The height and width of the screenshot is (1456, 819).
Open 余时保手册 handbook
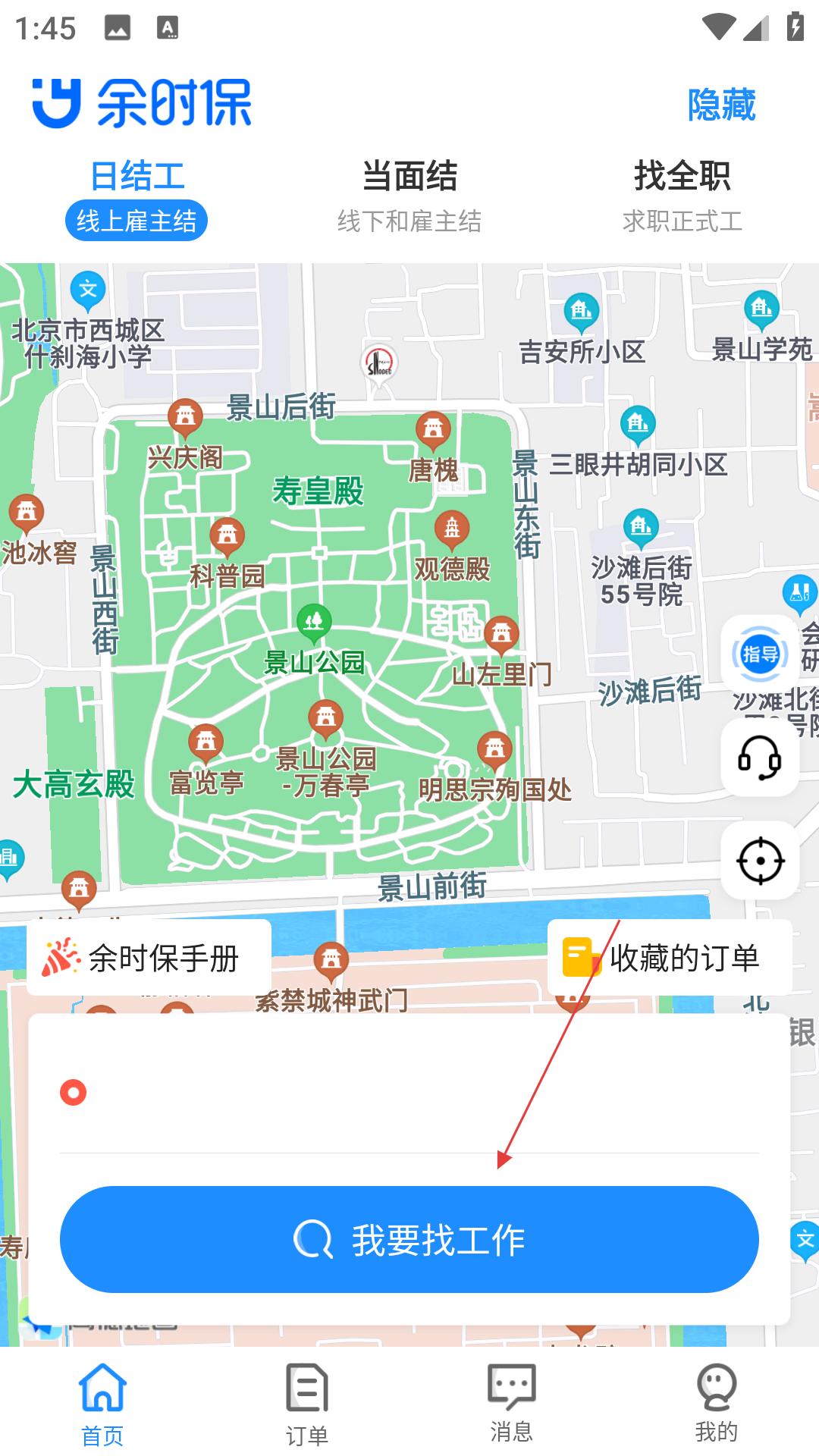point(149,958)
